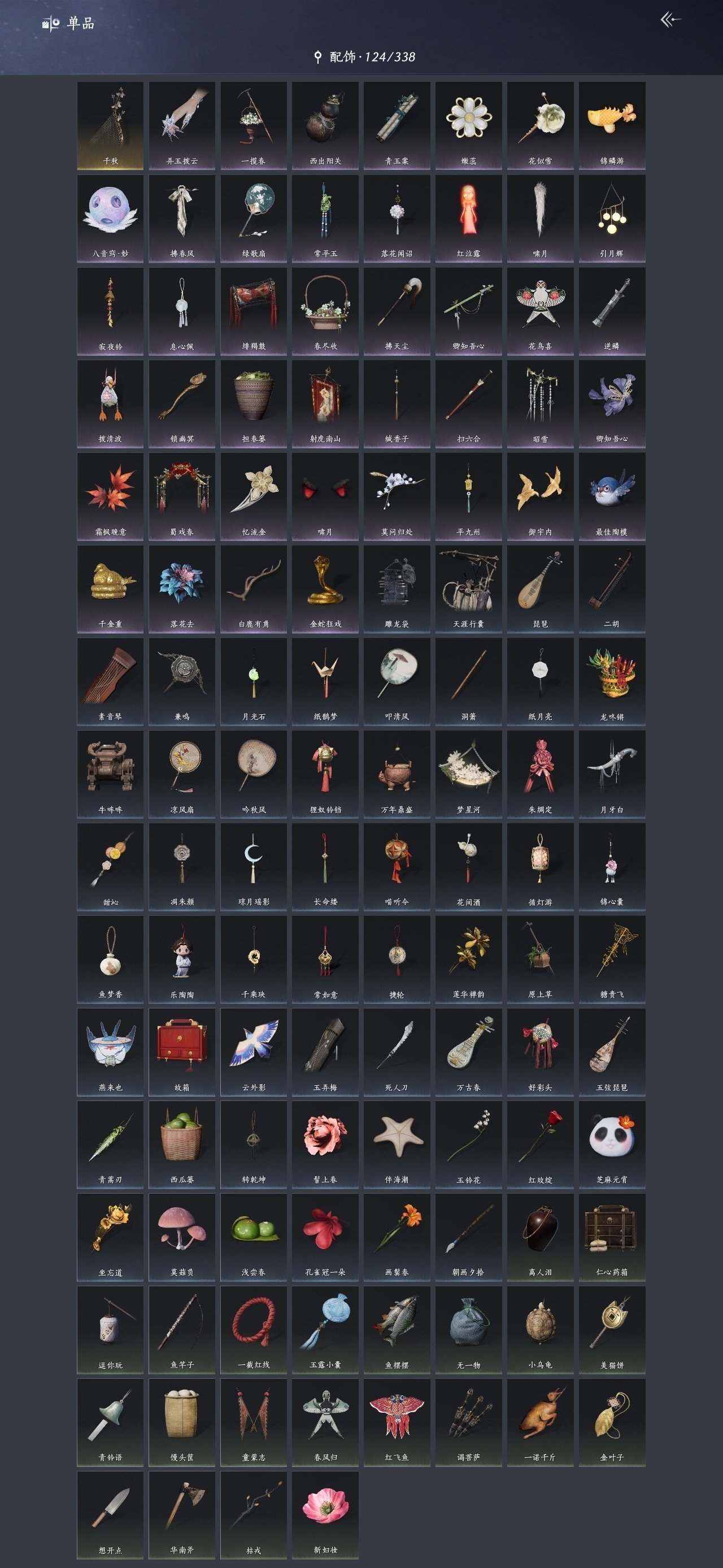This screenshot has width=723, height=1568.
Task: Tap the back arrow in the header
Action: pos(670,20)
